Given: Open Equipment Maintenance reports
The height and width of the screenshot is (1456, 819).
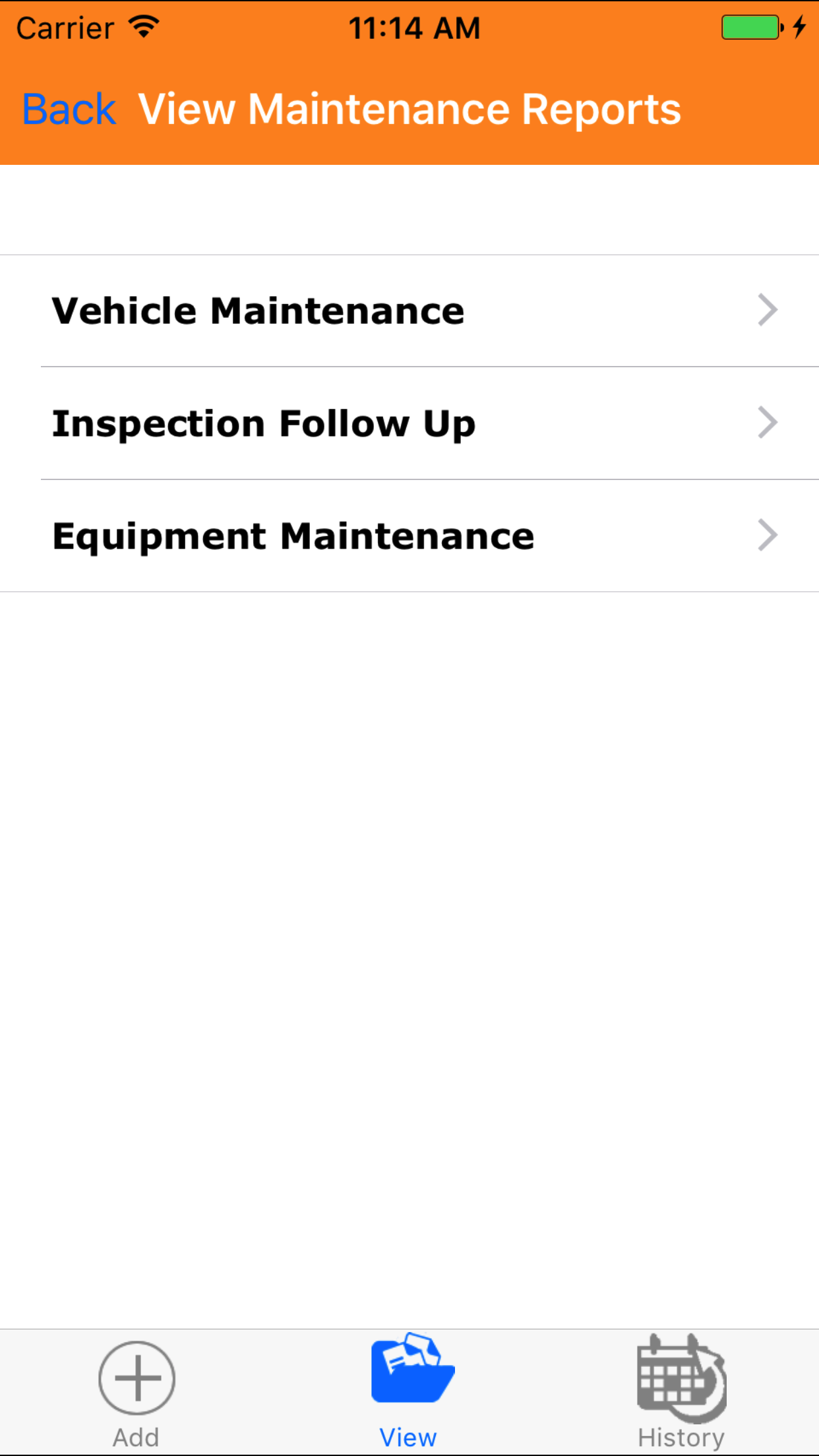Looking at the screenshot, I should click(x=409, y=536).
